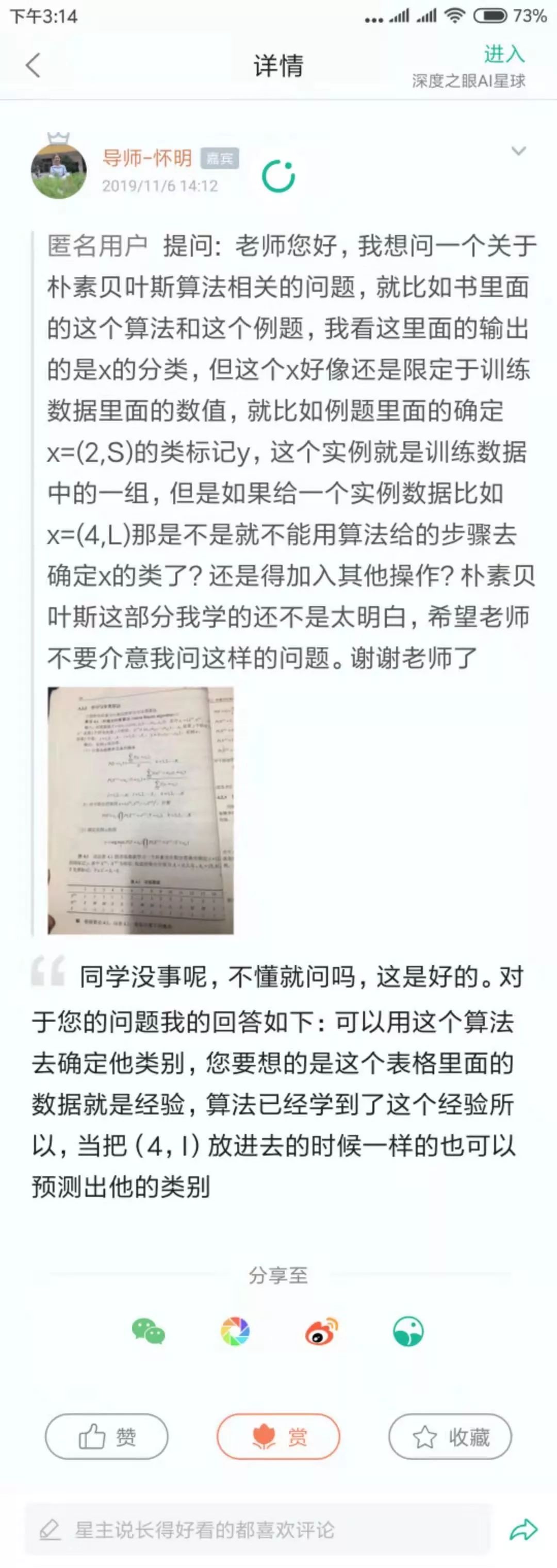Open the attached textbook photo
557x1568 pixels.
click(x=141, y=810)
